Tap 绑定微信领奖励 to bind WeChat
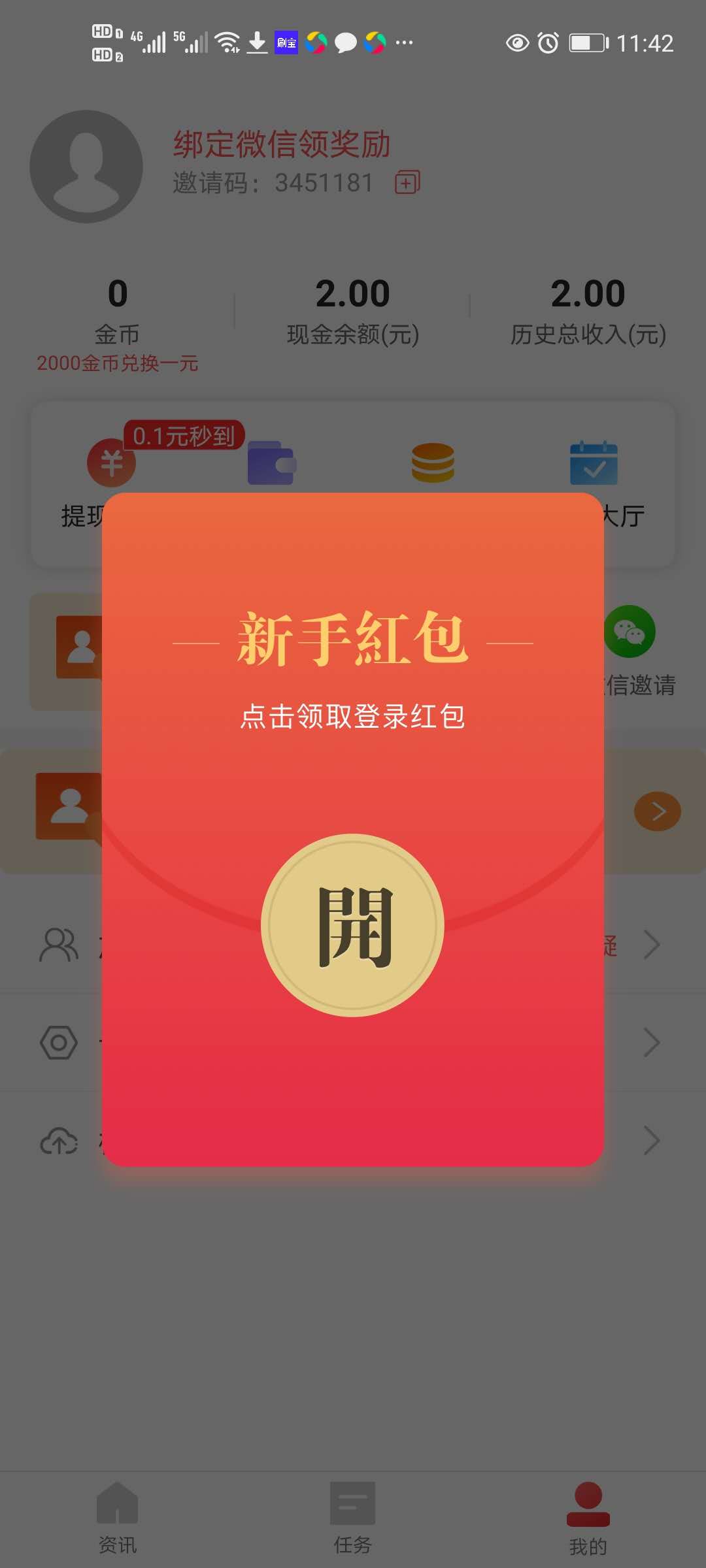The image size is (706, 1568). click(281, 144)
